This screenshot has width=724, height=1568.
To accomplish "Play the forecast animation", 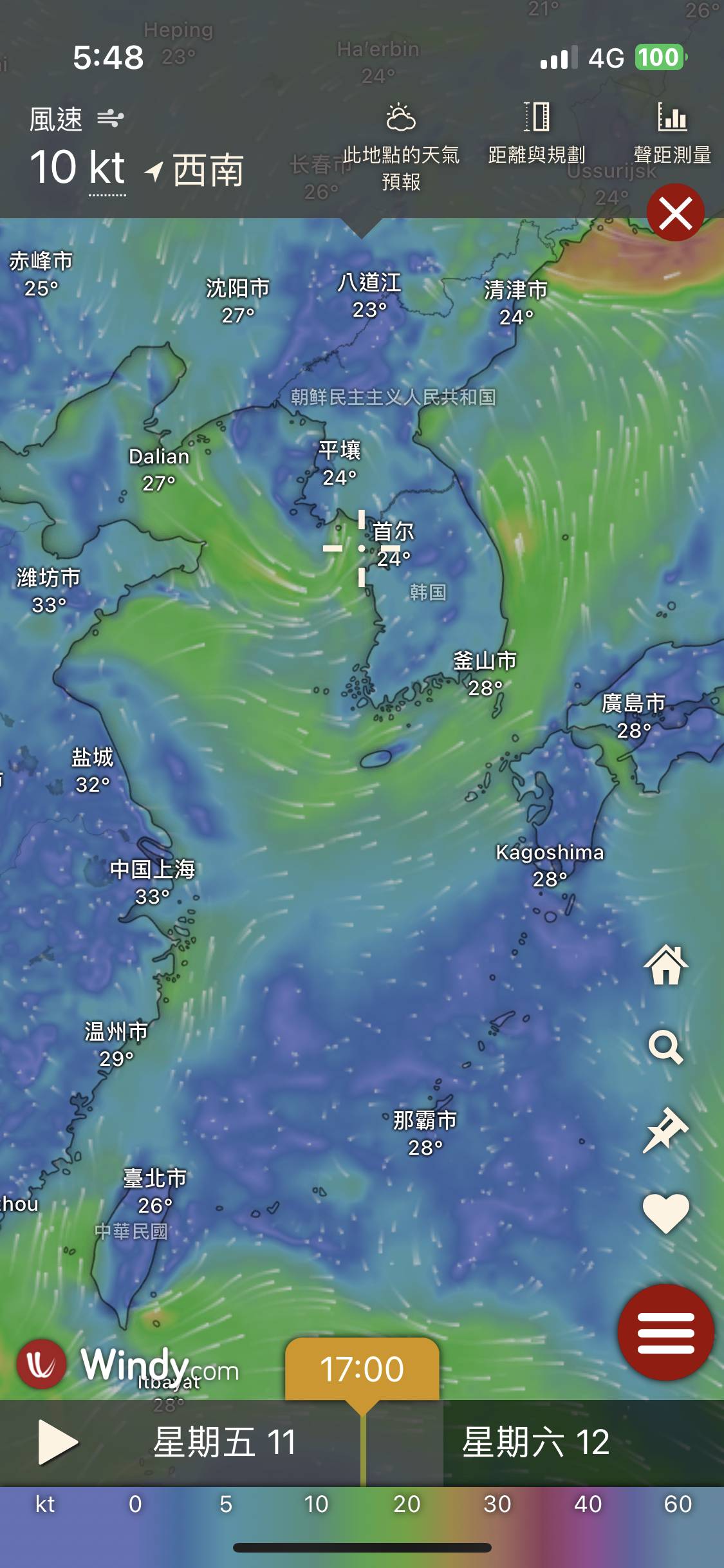I will (x=57, y=1442).
